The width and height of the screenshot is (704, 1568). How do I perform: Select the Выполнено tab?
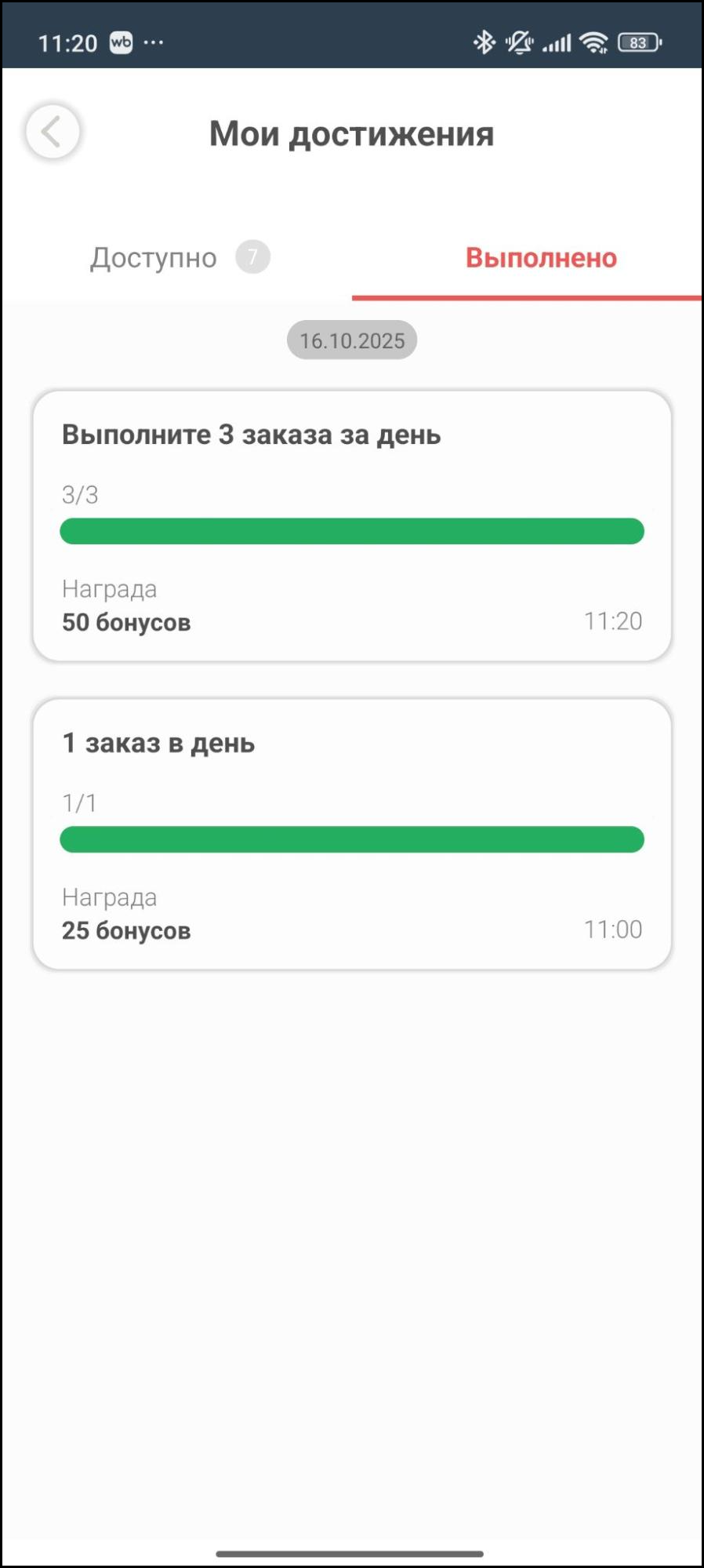[541, 258]
